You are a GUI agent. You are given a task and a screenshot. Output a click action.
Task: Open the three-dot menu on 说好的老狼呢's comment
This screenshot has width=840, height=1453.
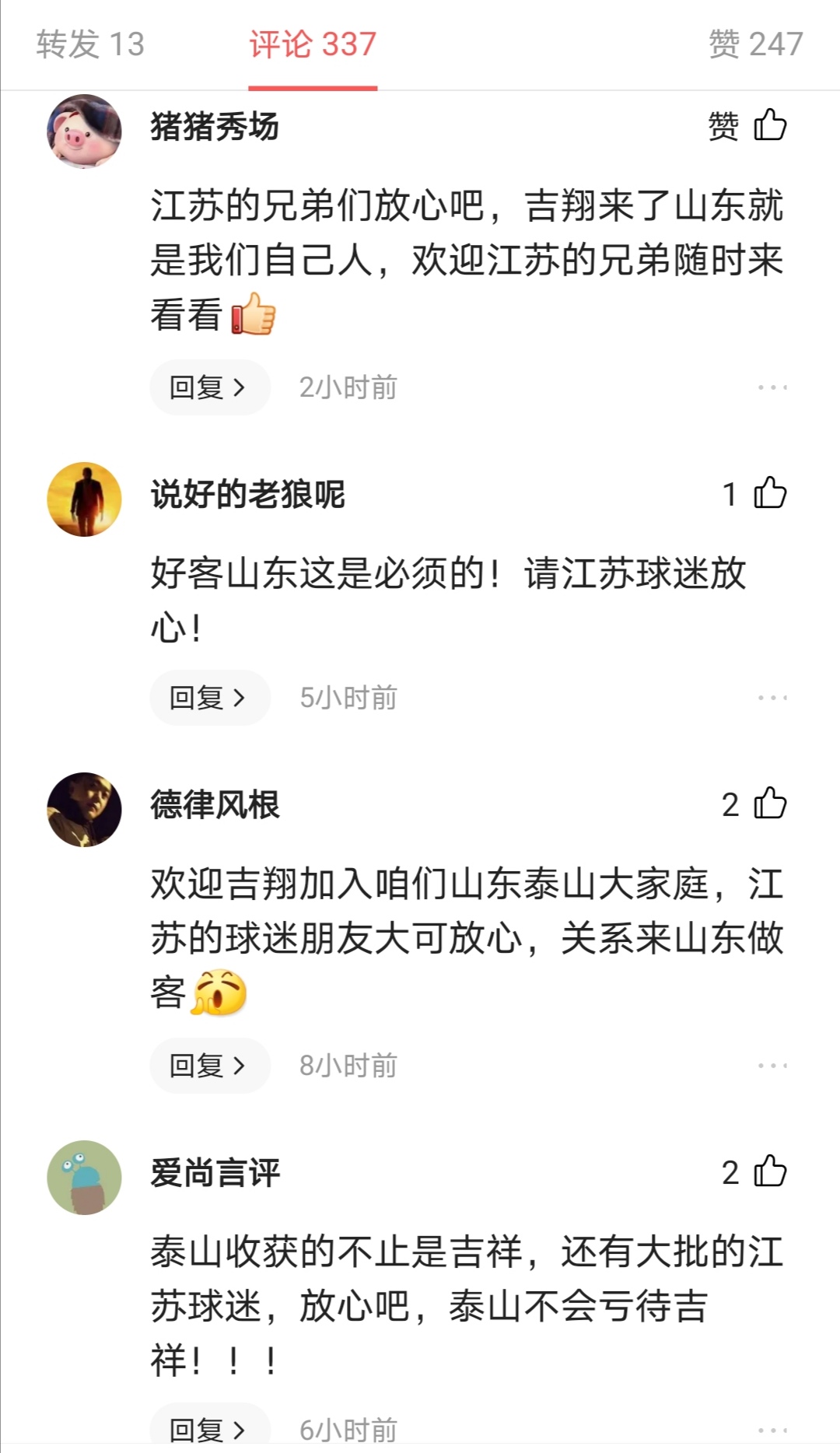coord(772,698)
